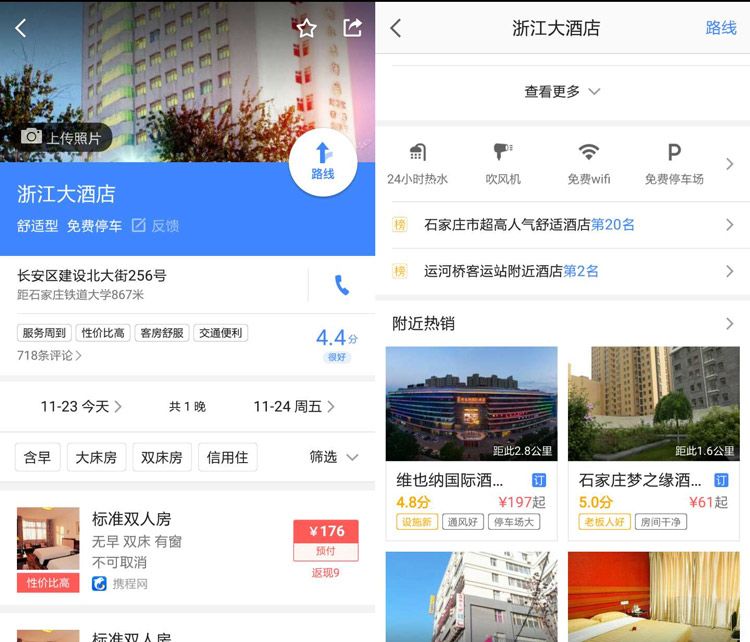
Task: Select the 双床房 filter chip
Action: click(x=161, y=457)
